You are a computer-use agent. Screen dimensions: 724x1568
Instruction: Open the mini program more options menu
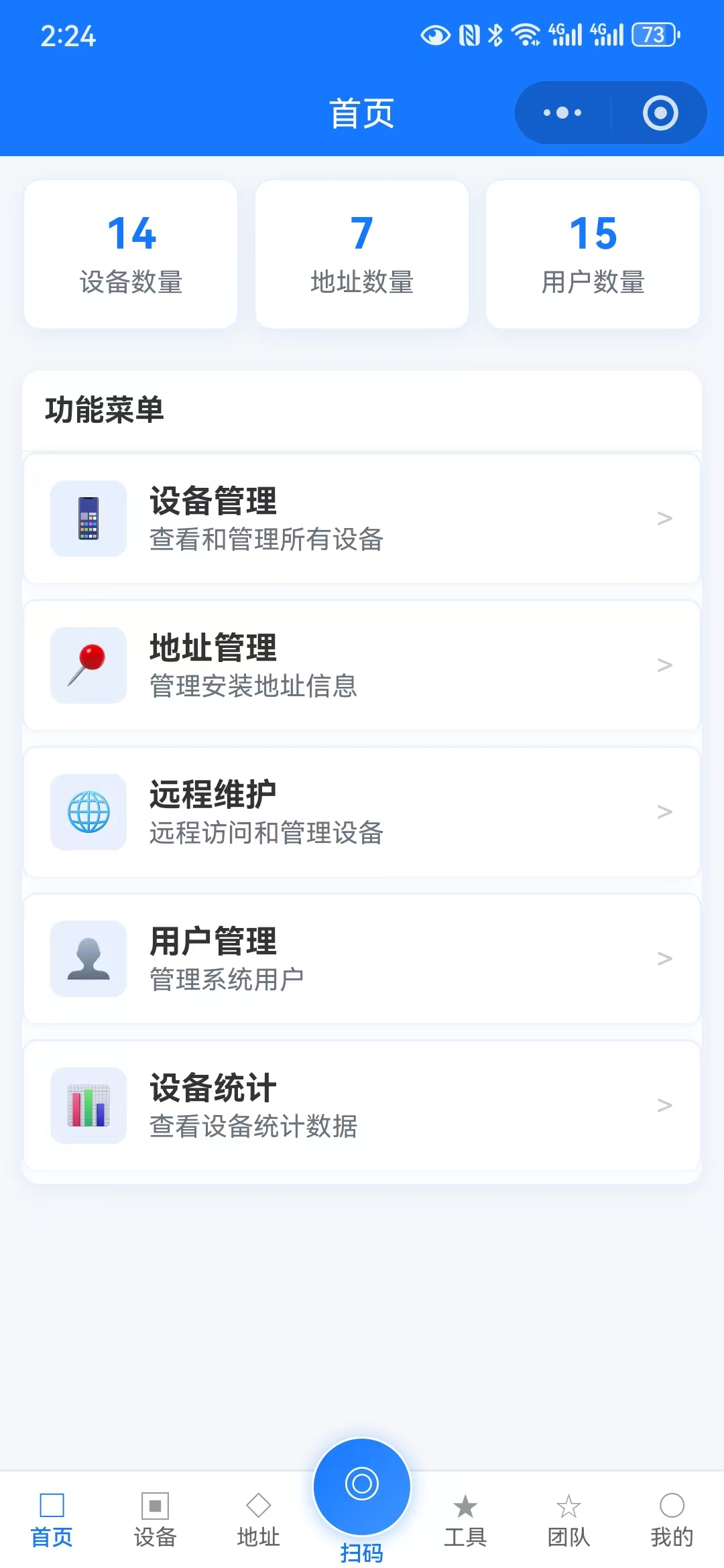click(562, 113)
